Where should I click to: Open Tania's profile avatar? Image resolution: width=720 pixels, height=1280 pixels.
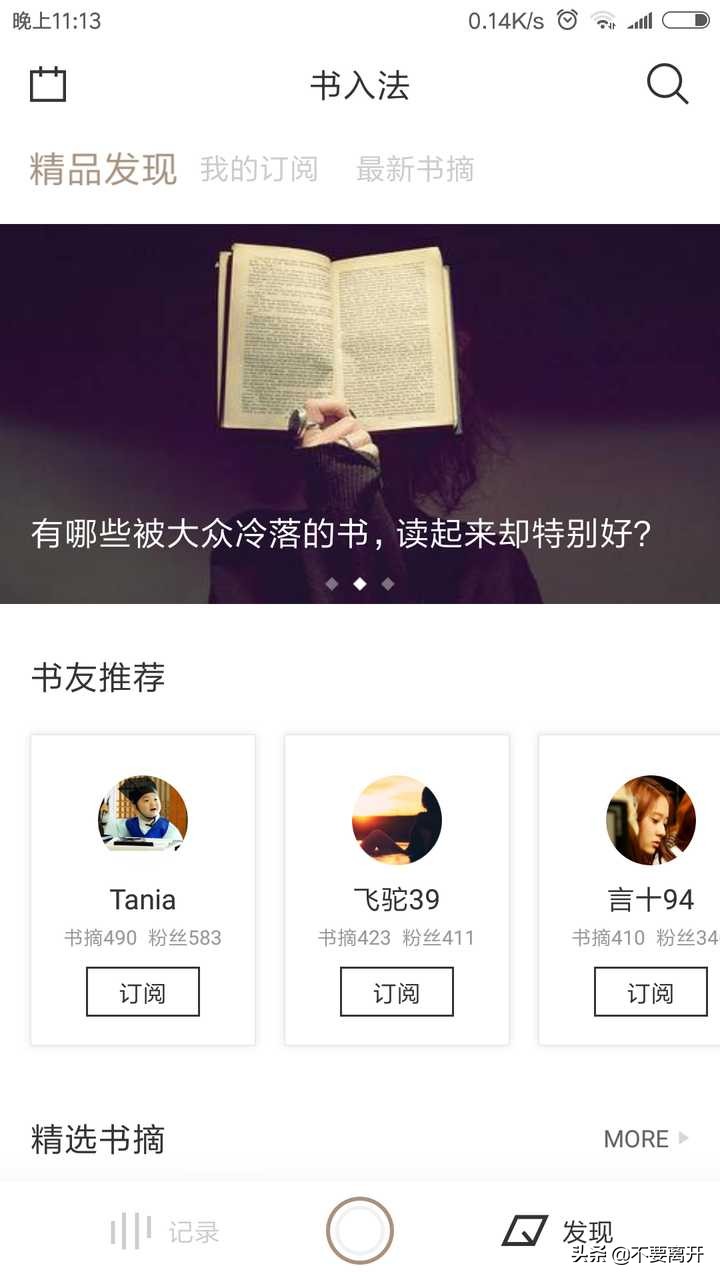(143, 818)
